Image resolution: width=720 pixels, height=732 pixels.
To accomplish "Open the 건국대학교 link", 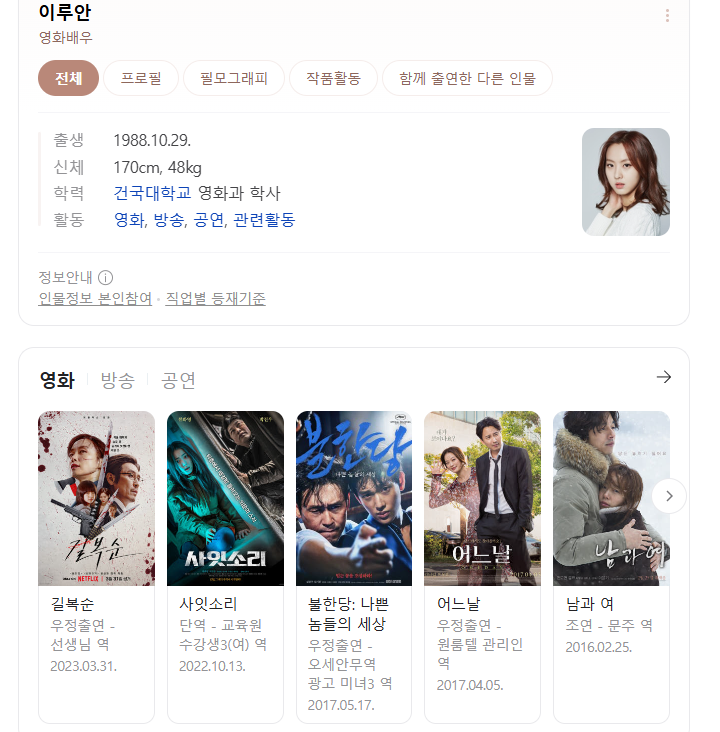I will click(x=152, y=193).
